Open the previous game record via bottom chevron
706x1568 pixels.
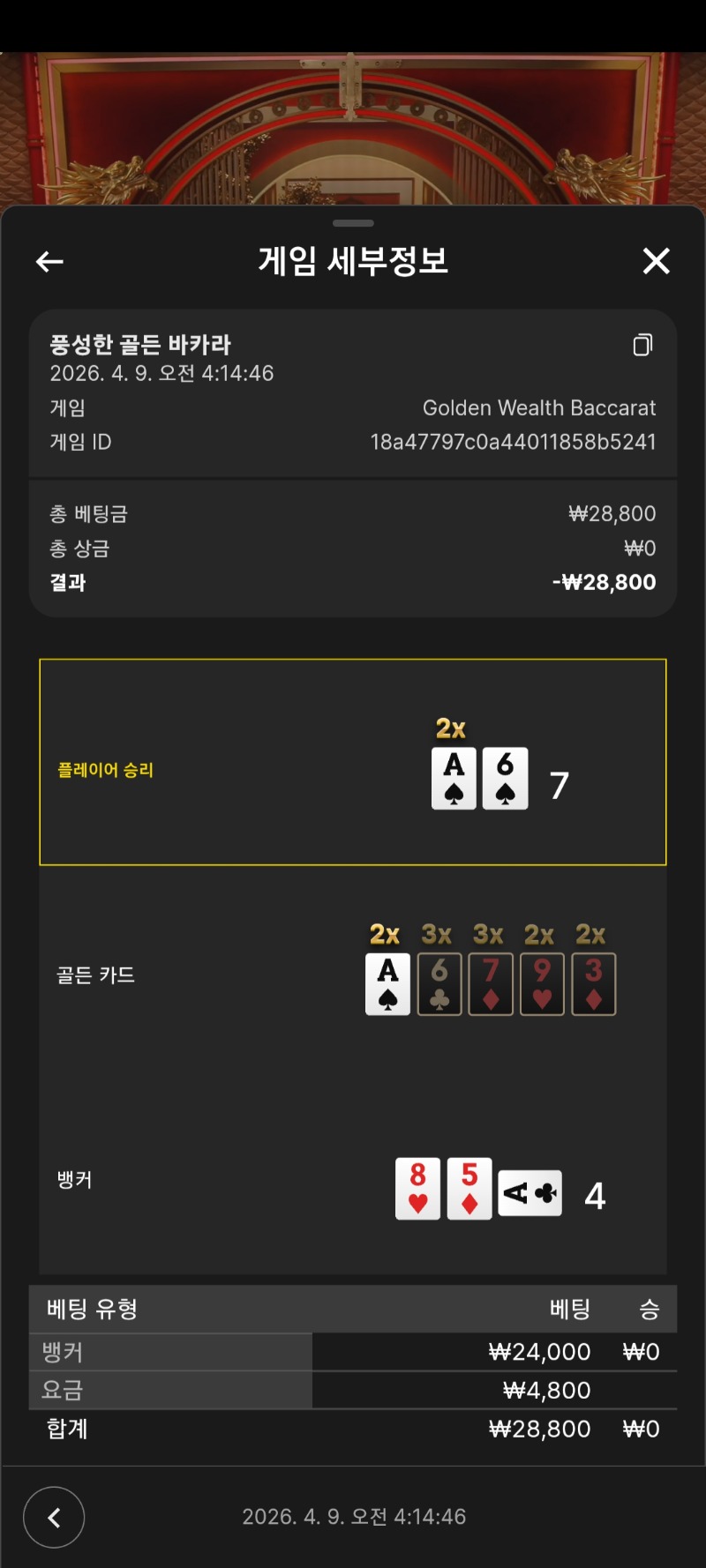click(x=54, y=1517)
